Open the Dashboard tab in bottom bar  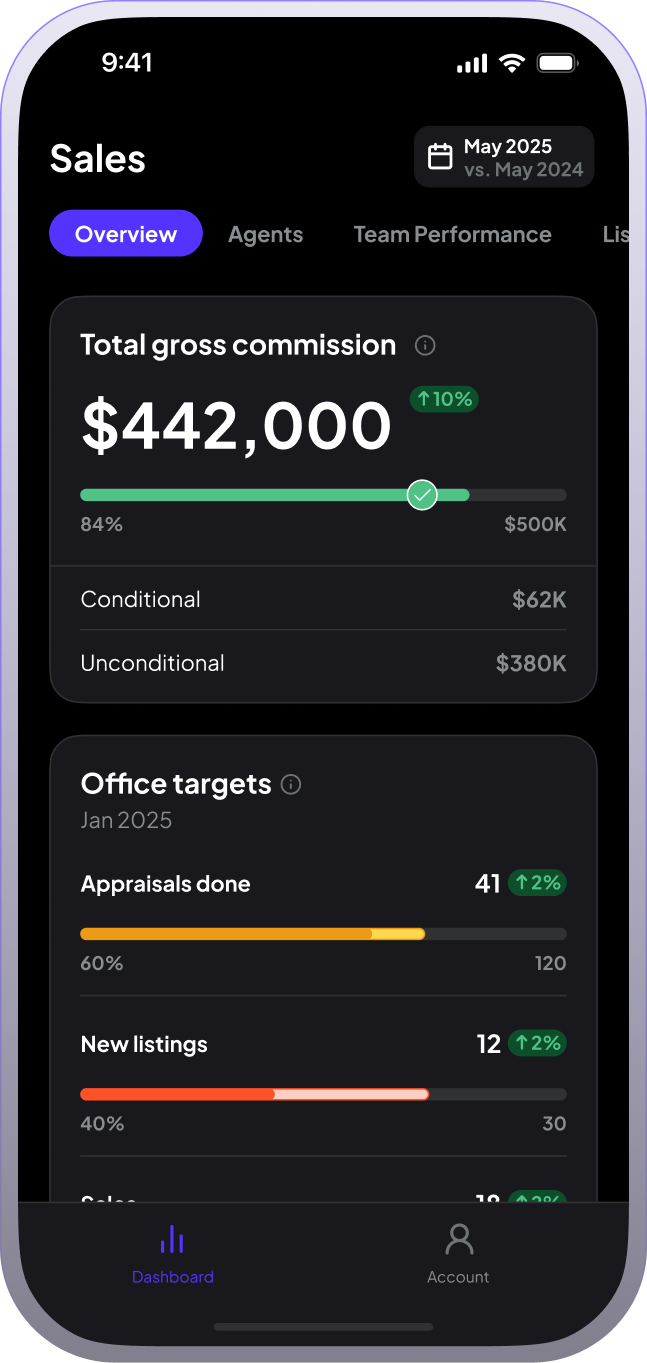[x=173, y=1254]
